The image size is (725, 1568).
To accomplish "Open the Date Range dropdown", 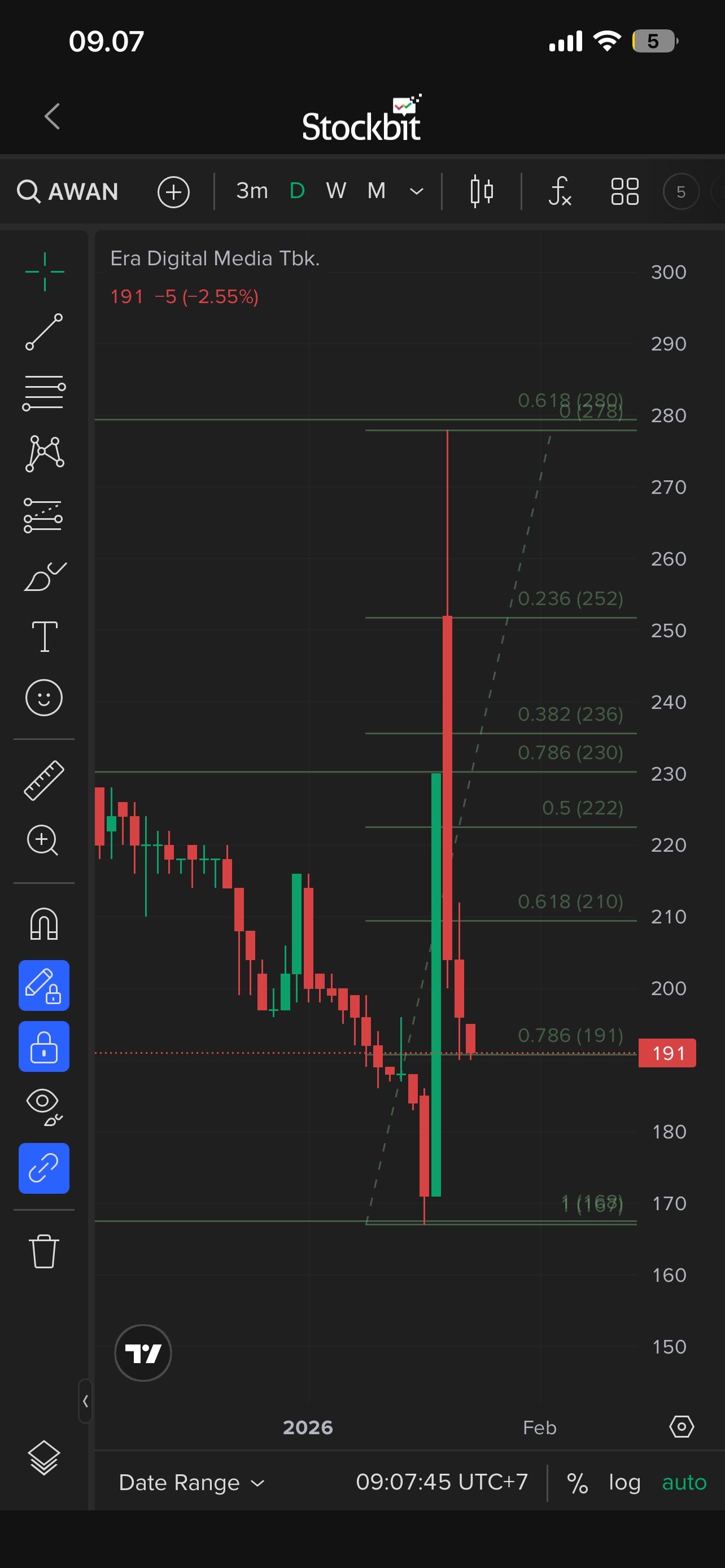I will click(x=191, y=1483).
